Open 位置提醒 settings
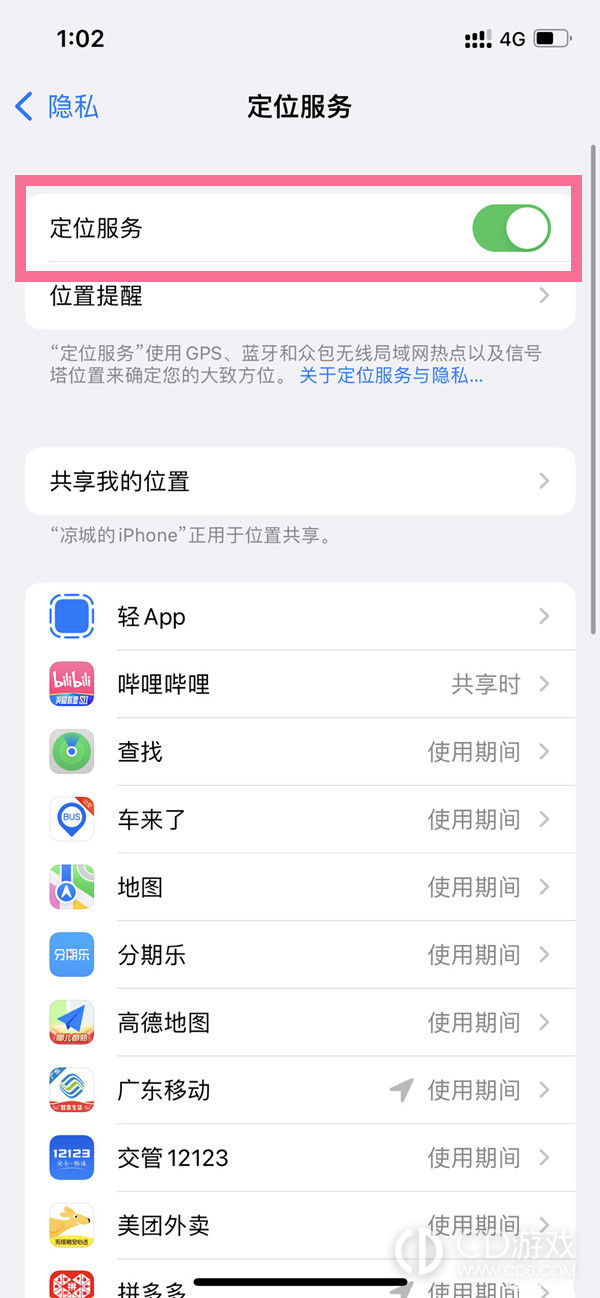 coord(300,296)
